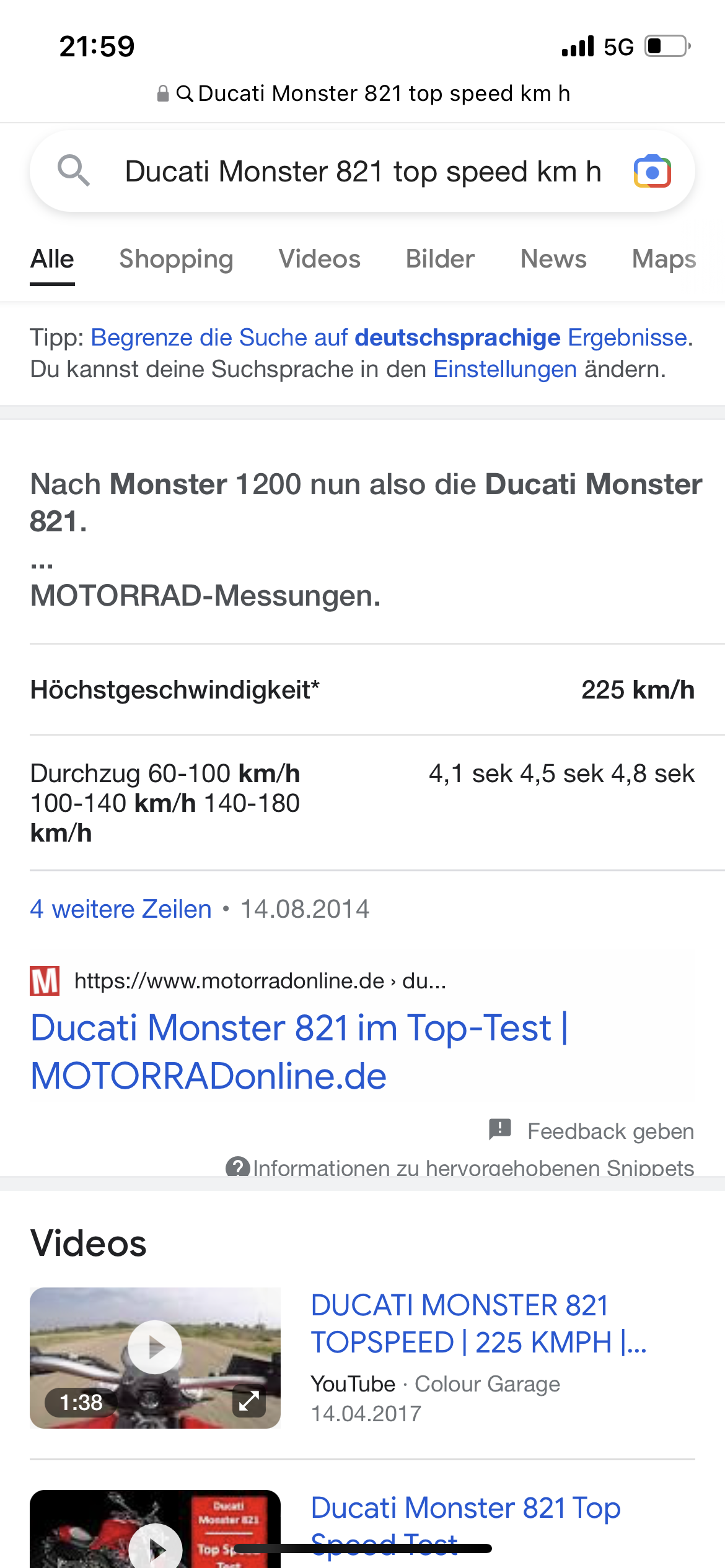Play the 1:38 topspeed video thumbnail

click(155, 1358)
